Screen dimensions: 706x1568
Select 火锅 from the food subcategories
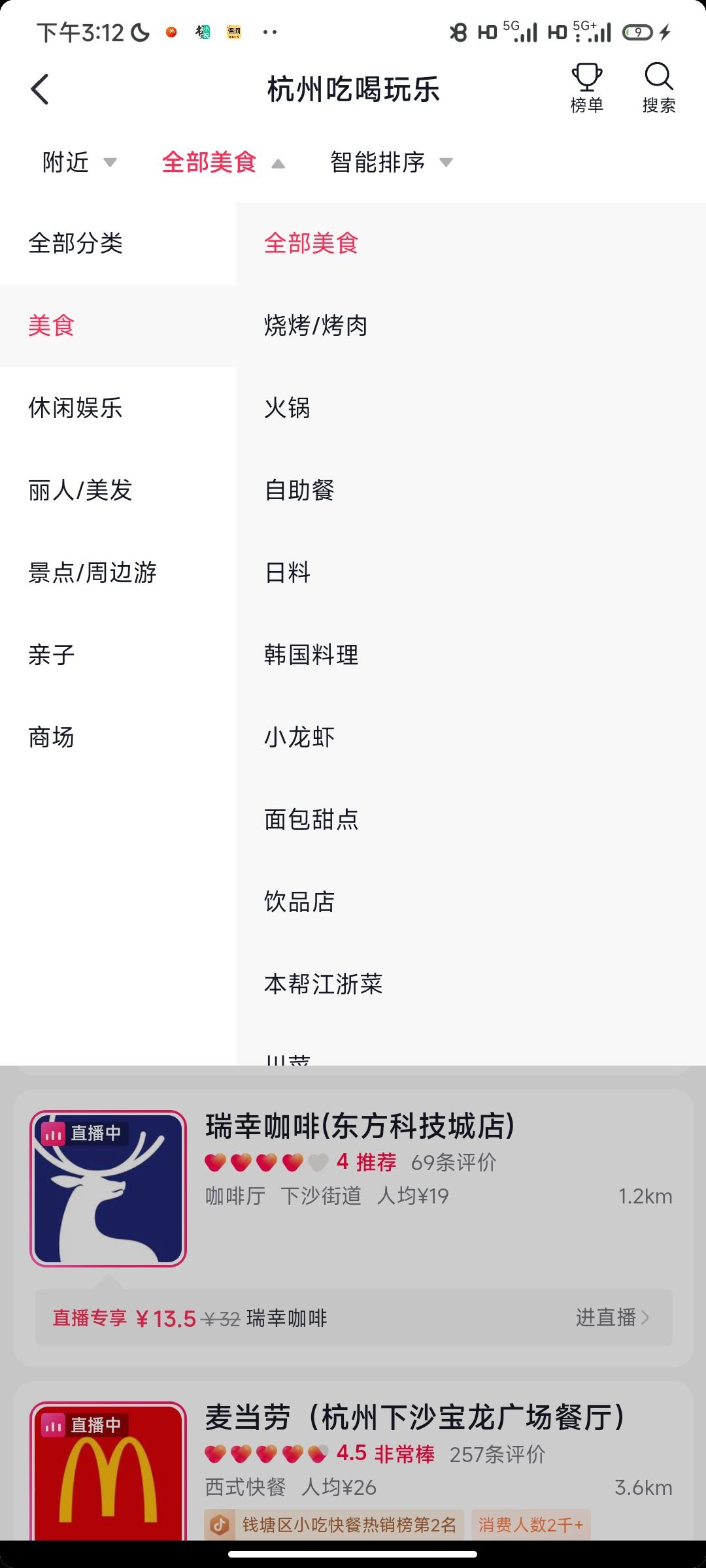[288, 409]
